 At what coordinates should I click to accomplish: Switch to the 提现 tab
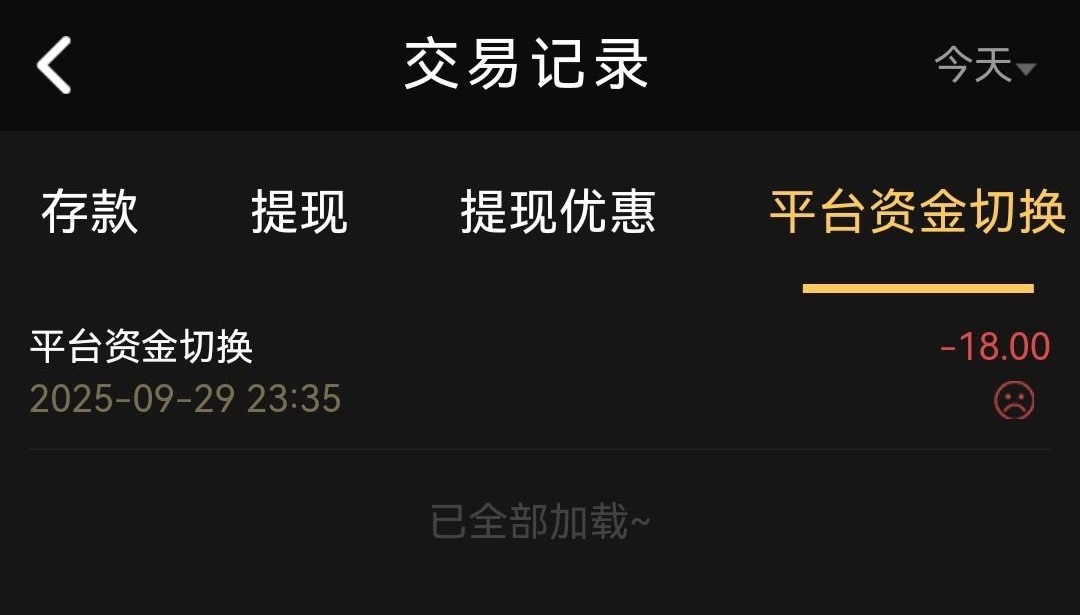tap(299, 212)
